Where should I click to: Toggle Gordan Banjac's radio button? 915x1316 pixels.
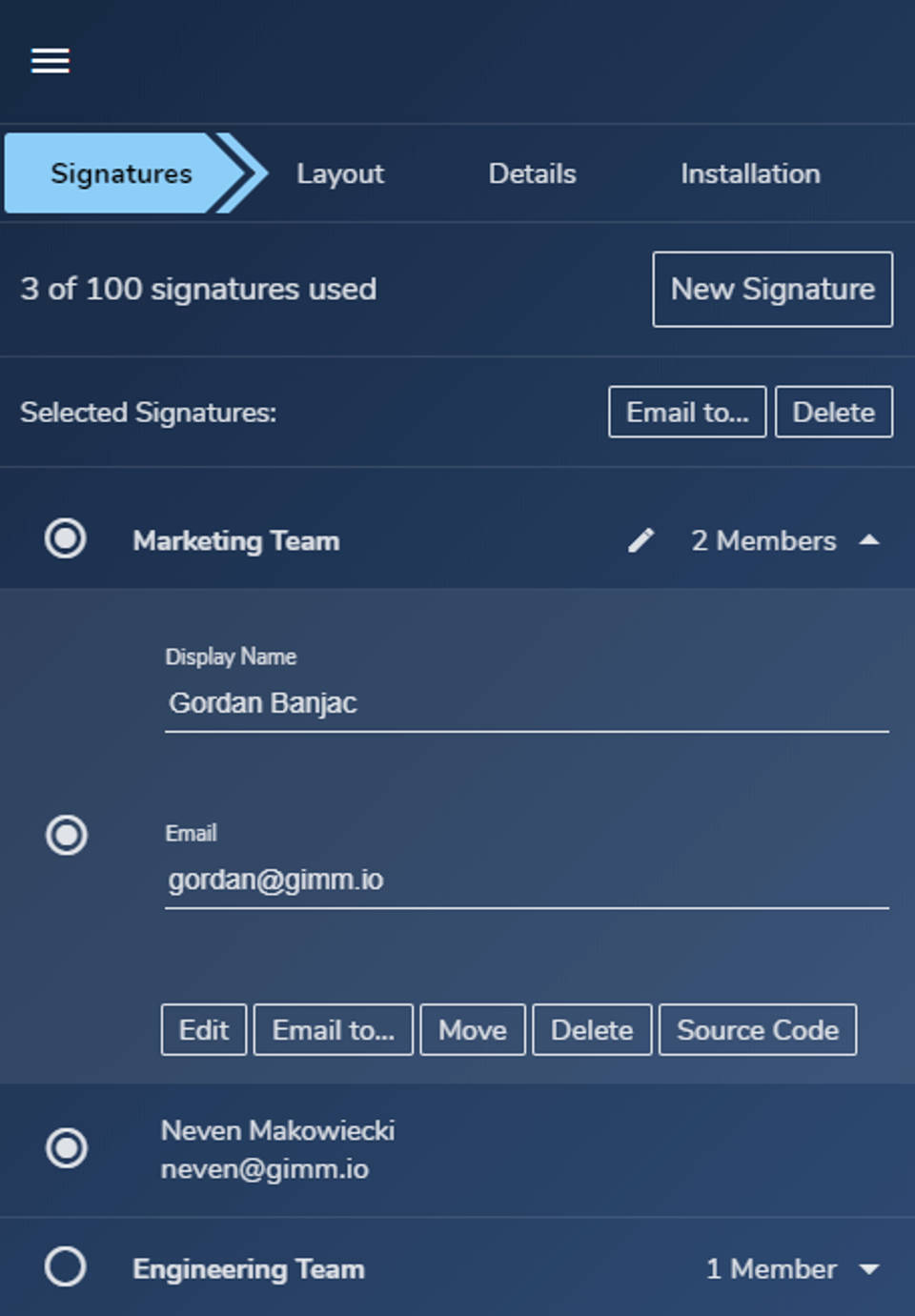point(66,836)
